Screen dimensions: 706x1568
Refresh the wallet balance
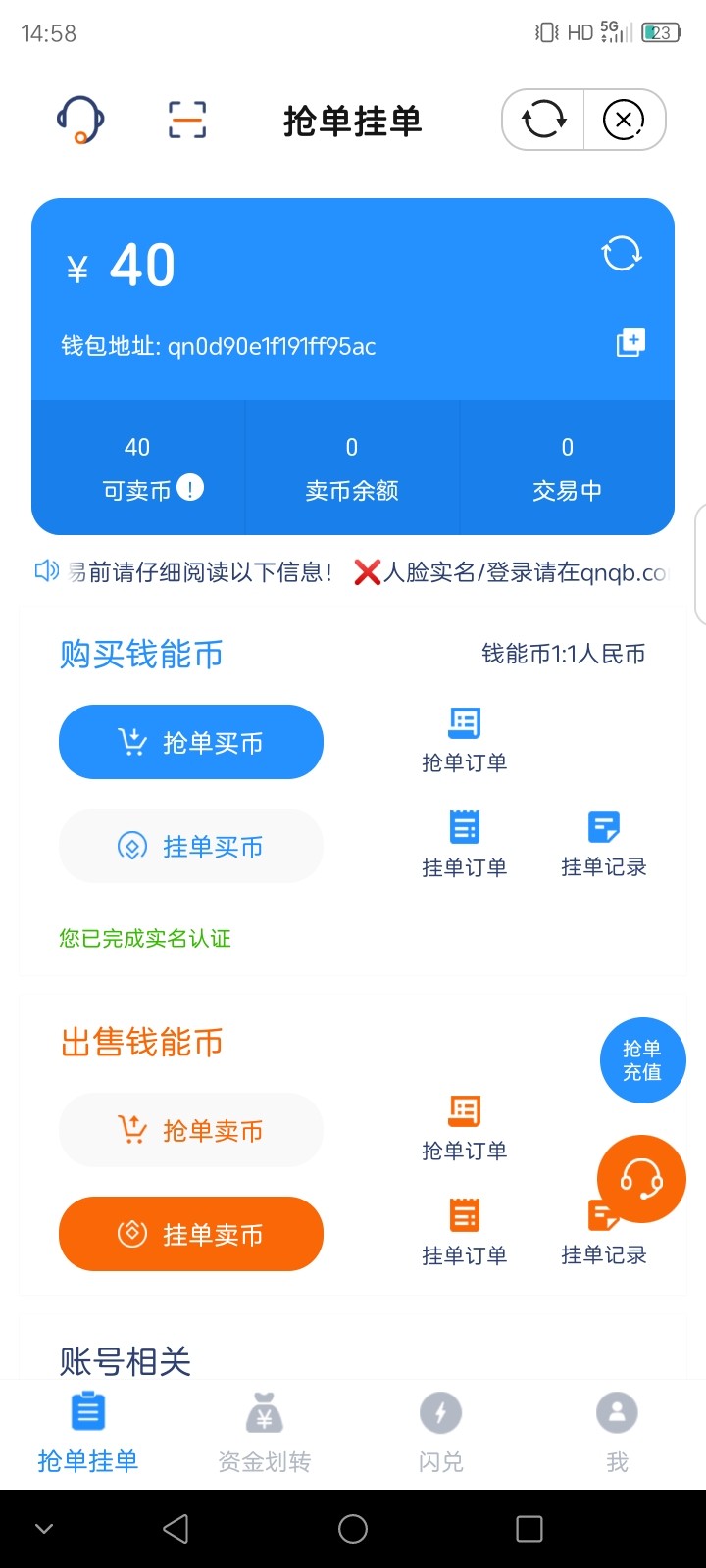pos(622,253)
